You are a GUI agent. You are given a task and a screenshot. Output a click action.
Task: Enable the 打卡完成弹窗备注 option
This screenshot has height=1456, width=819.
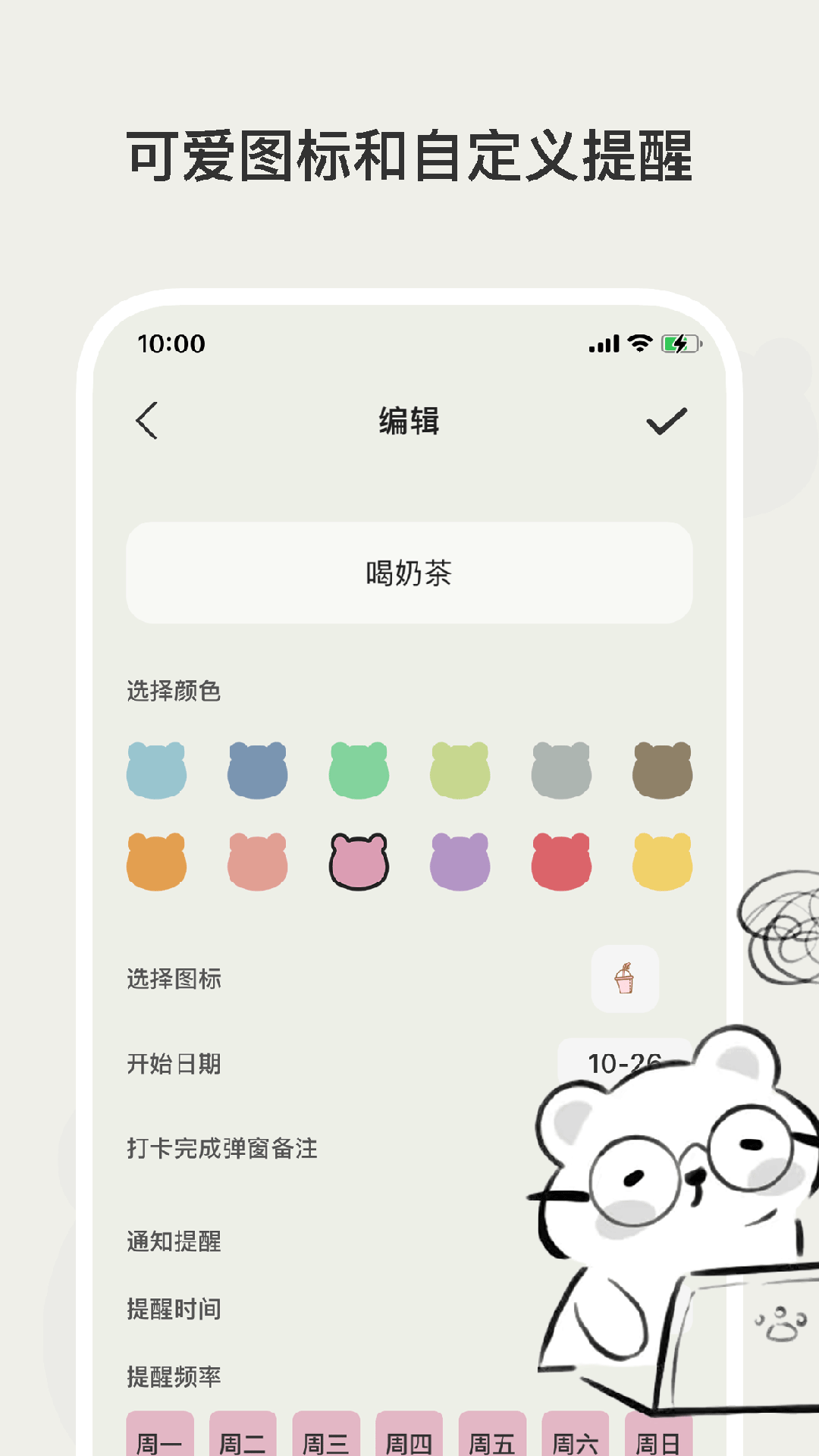(x=224, y=1148)
